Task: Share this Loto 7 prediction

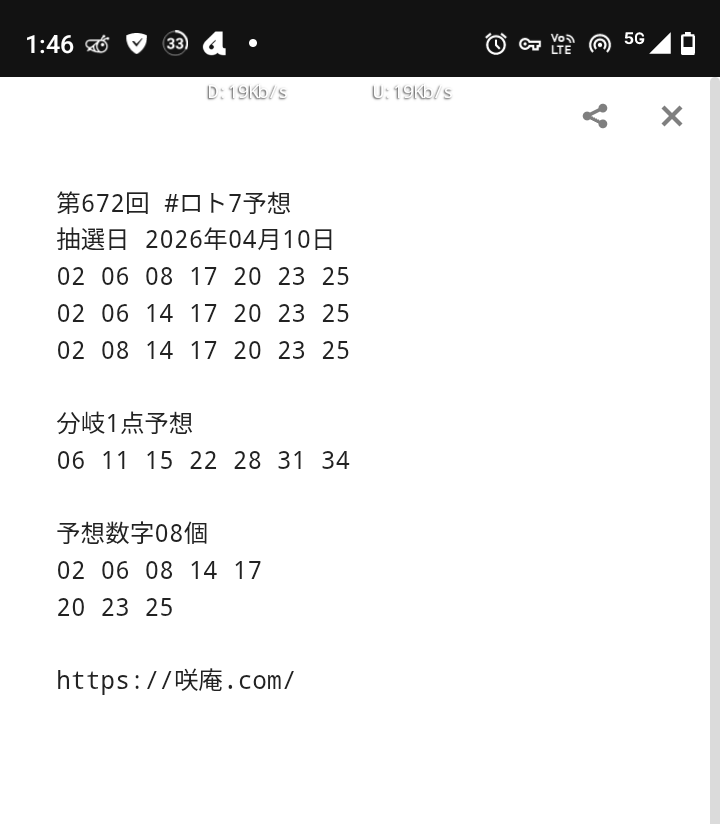Action: (595, 116)
